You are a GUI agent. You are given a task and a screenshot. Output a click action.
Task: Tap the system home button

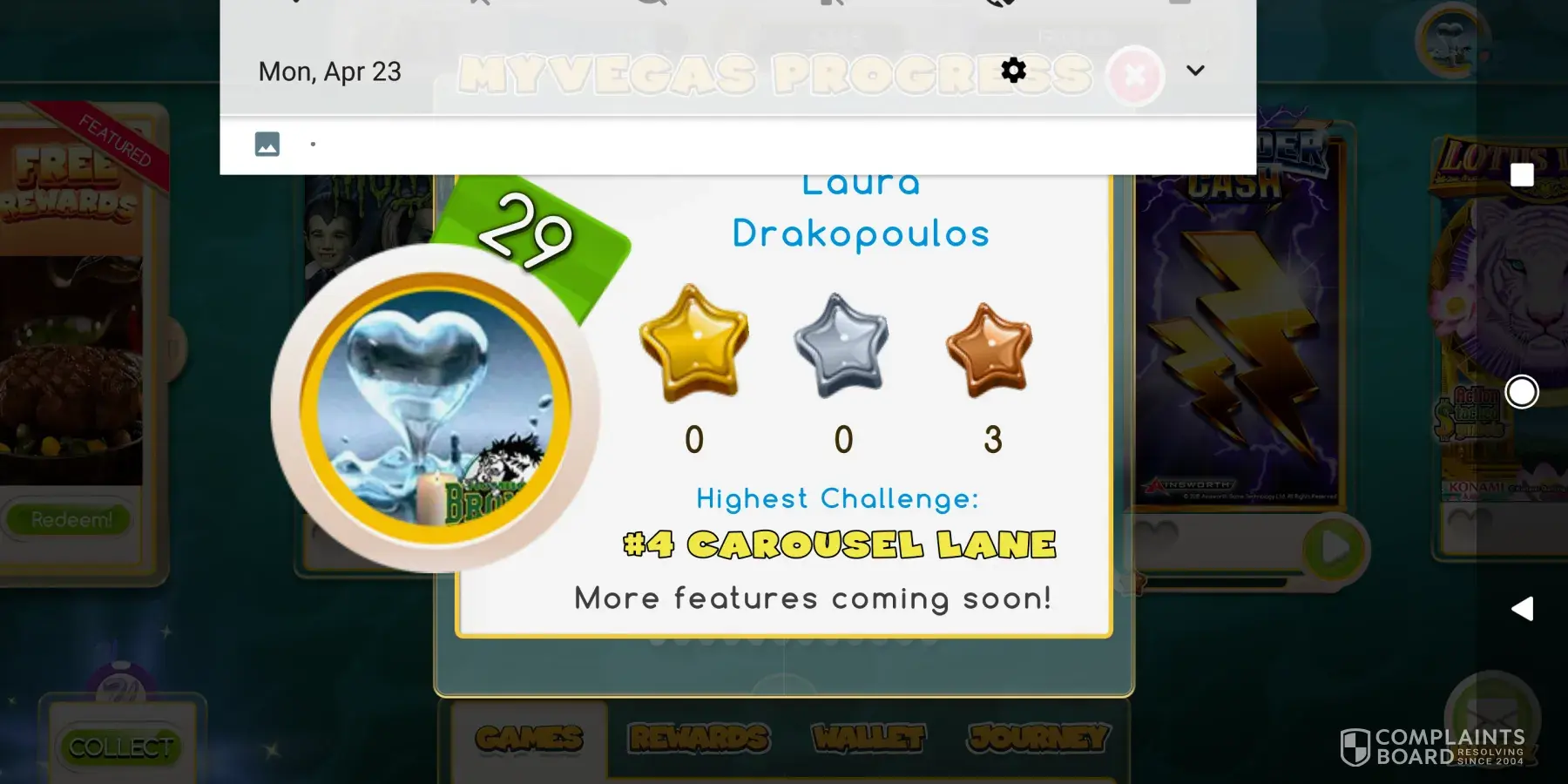click(x=1522, y=392)
